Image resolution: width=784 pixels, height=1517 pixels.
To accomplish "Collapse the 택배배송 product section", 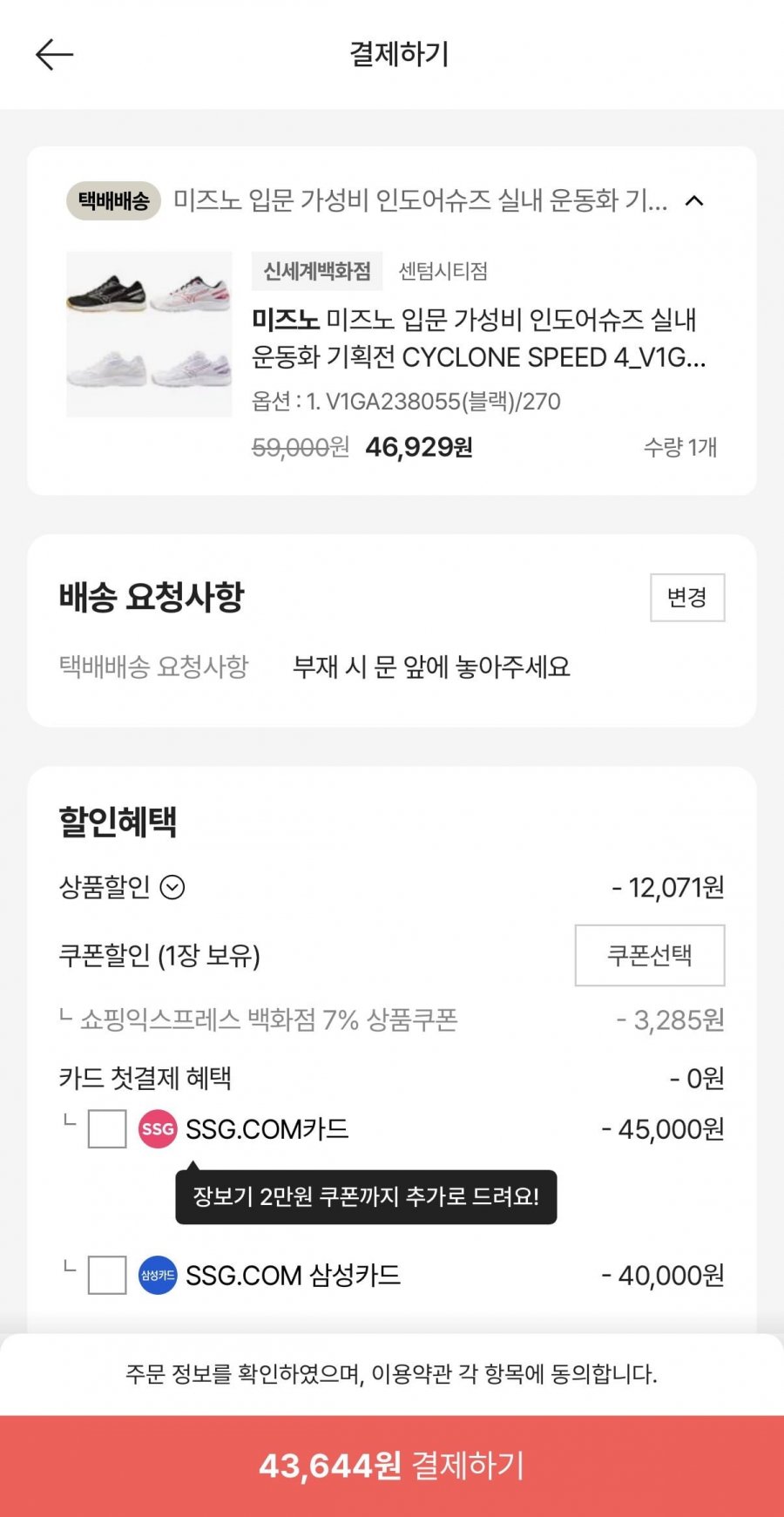I will pos(694,201).
